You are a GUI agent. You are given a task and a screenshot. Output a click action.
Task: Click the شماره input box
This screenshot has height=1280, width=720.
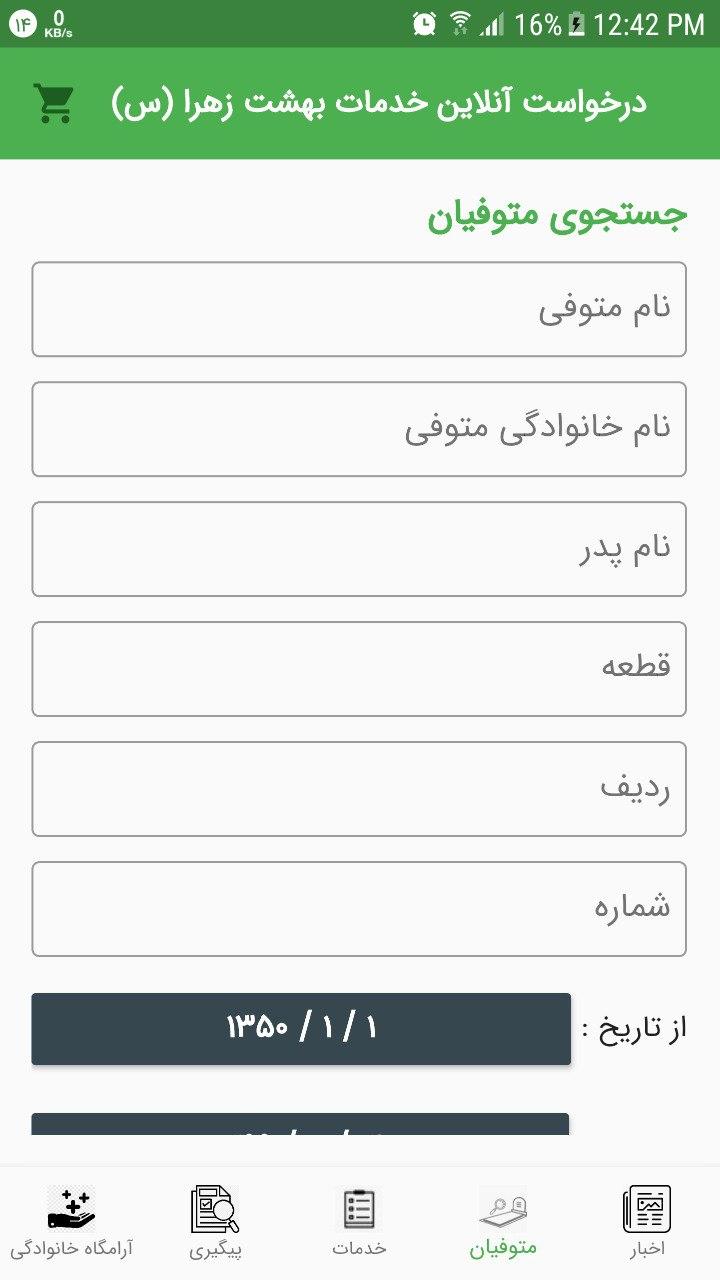pyautogui.click(x=360, y=908)
